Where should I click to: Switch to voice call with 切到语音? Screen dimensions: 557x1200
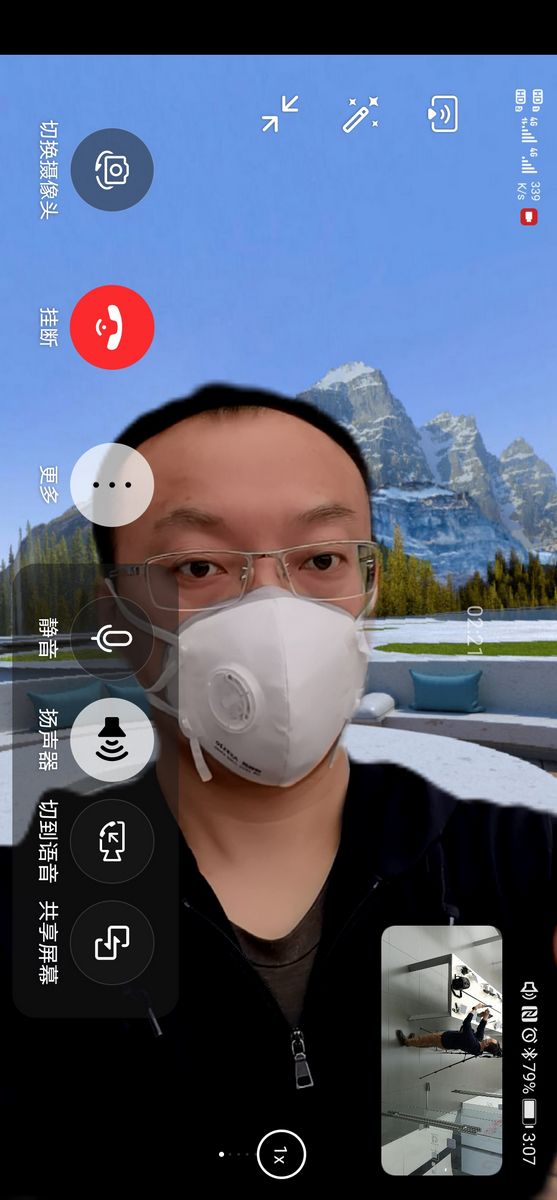[112, 841]
